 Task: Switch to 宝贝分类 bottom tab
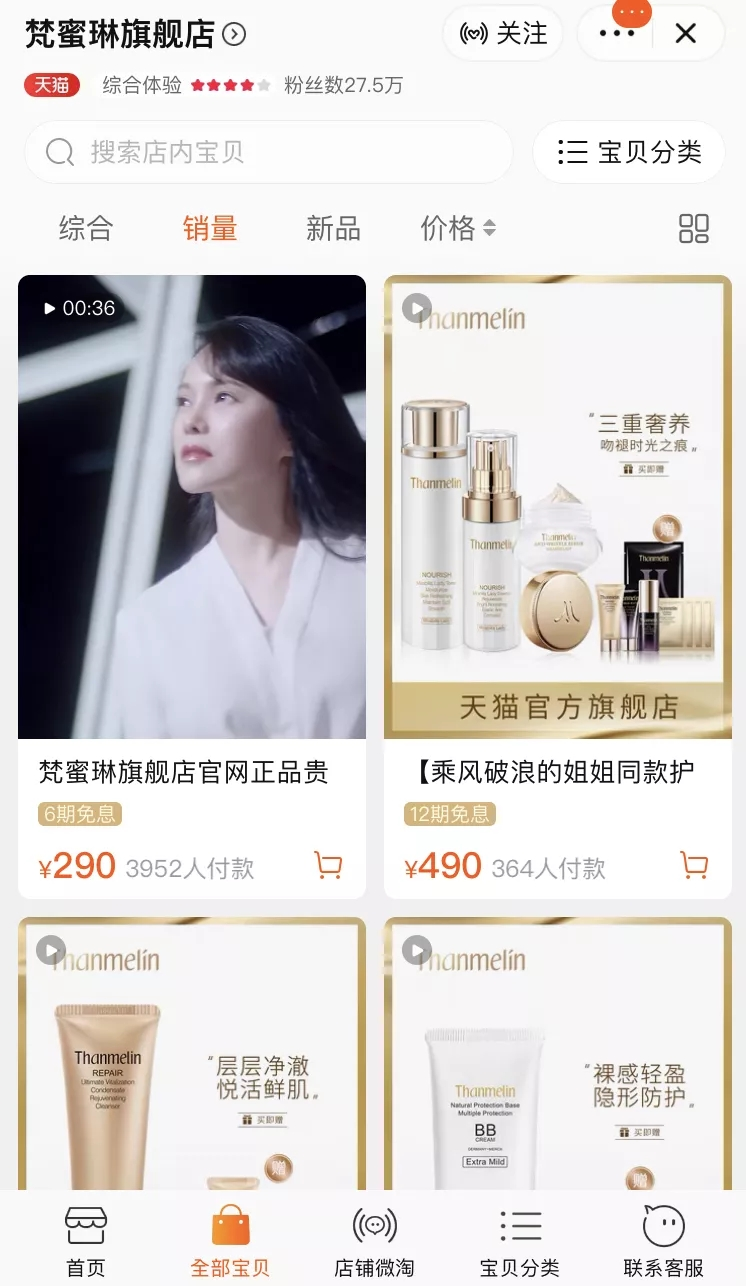pyautogui.click(x=519, y=1240)
